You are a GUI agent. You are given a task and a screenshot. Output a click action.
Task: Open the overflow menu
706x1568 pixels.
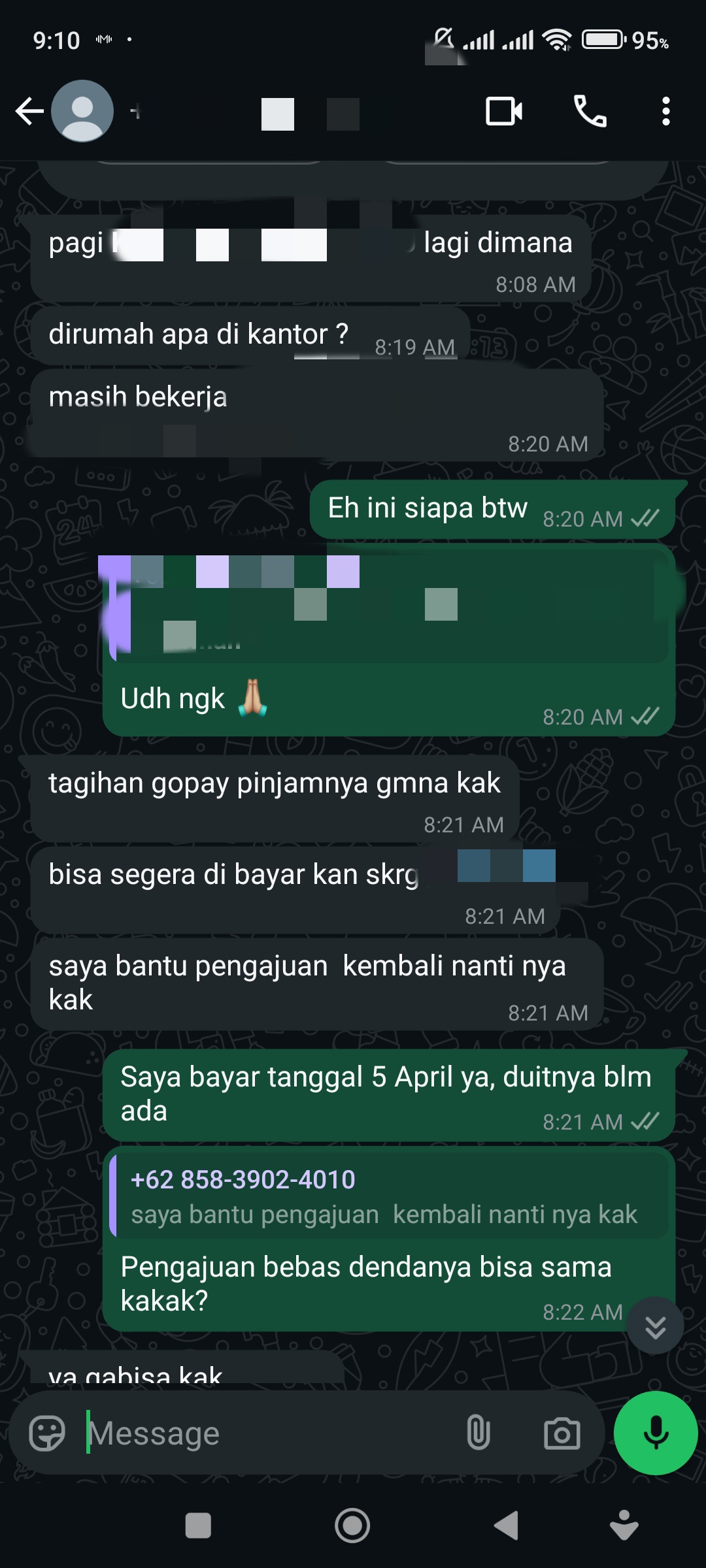(665, 111)
